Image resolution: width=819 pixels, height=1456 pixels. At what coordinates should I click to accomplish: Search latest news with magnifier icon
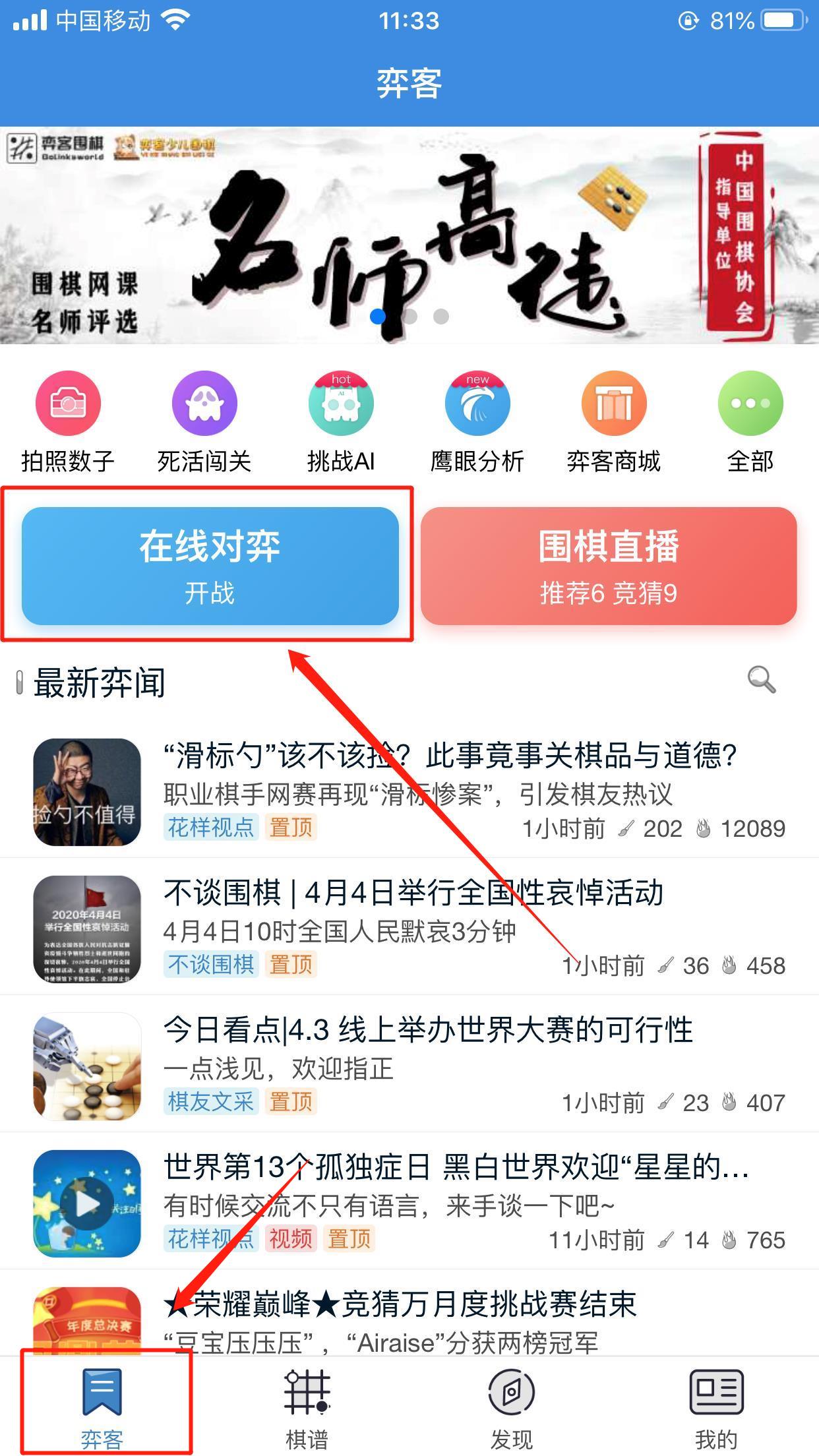point(761,679)
